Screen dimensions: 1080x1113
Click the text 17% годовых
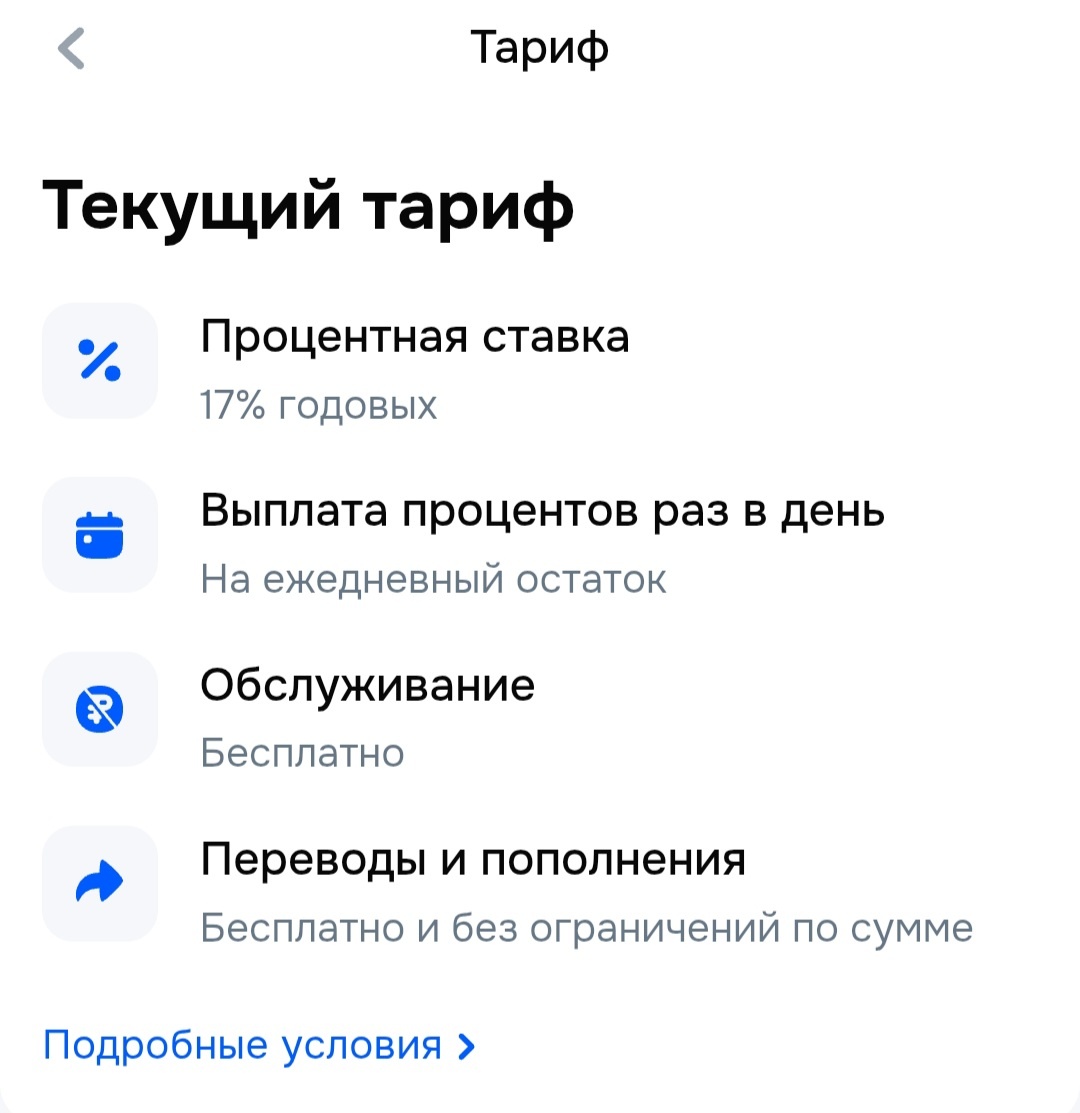[319, 405]
